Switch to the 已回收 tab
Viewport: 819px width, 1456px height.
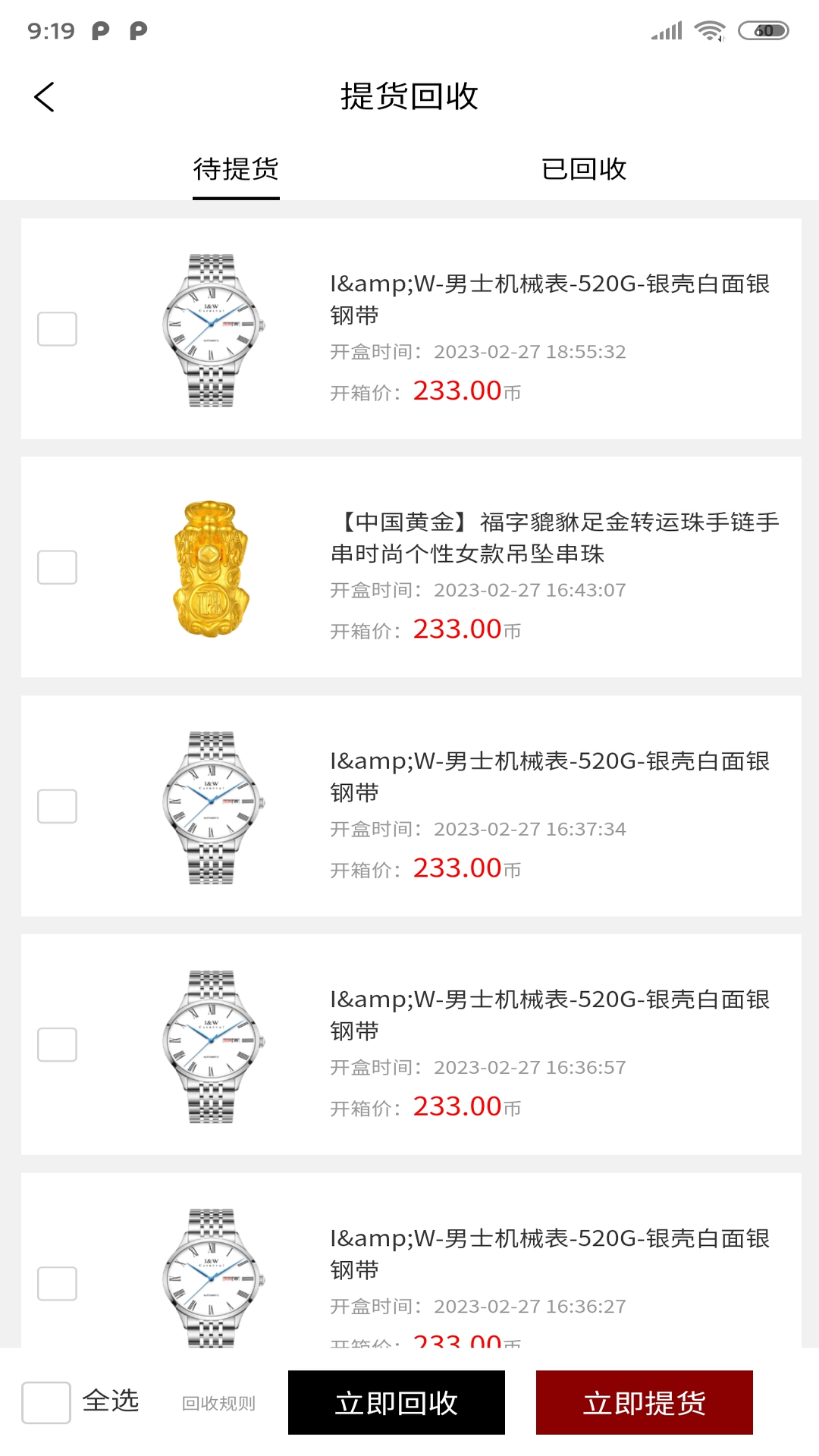583,169
